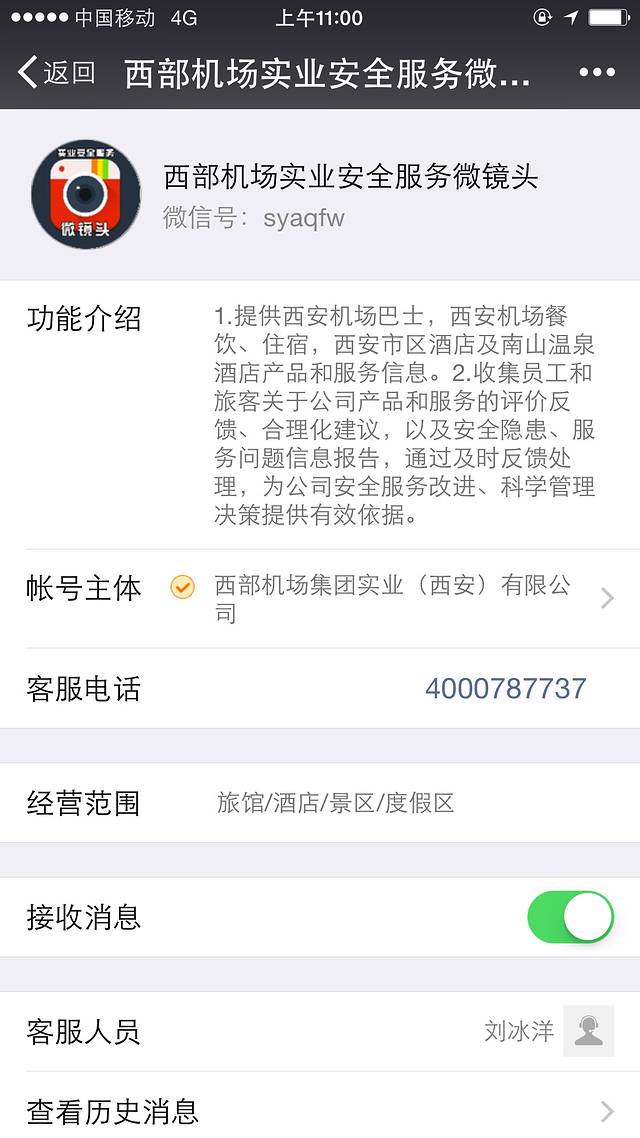Go back using the 返回 button
Screen dimensions: 640x1138
56,72
